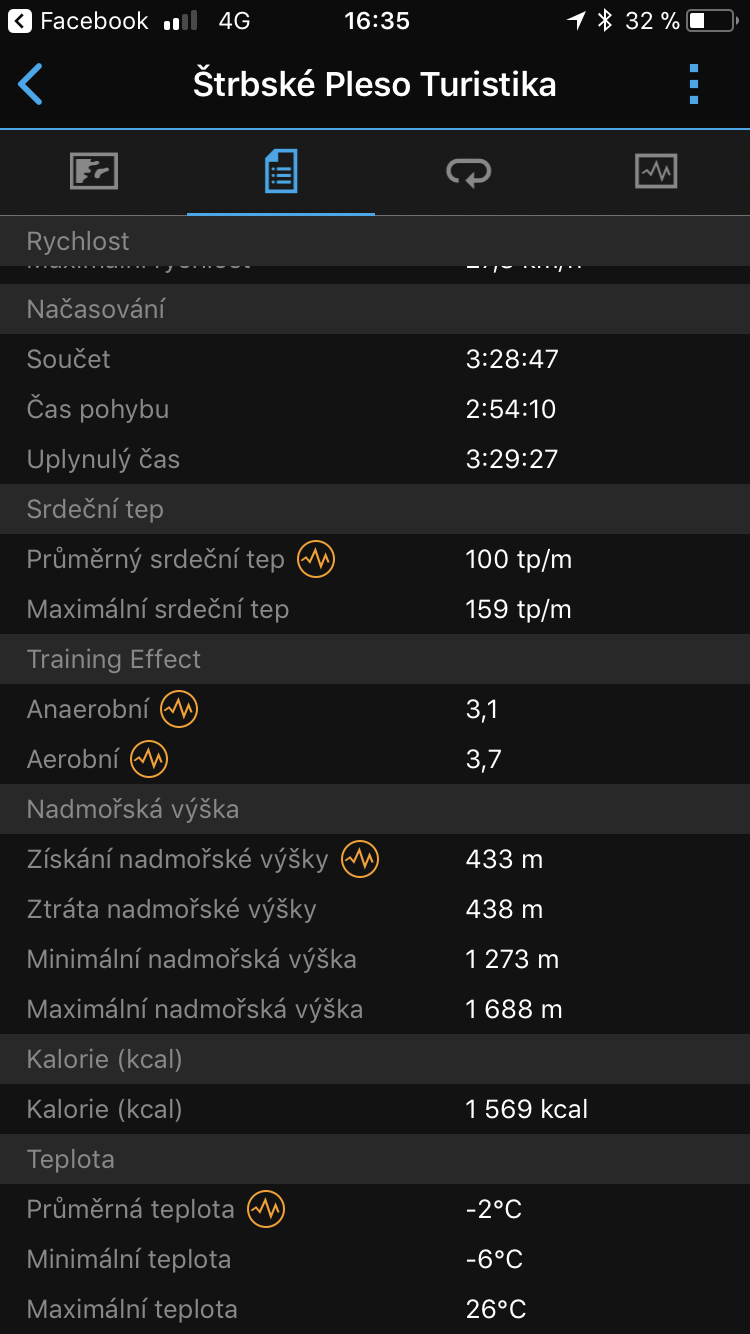This screenshot has height=1334, width=750.
Task: Tap the Štrbské Pleso Turistika title
Action: (x=375, y=85)
